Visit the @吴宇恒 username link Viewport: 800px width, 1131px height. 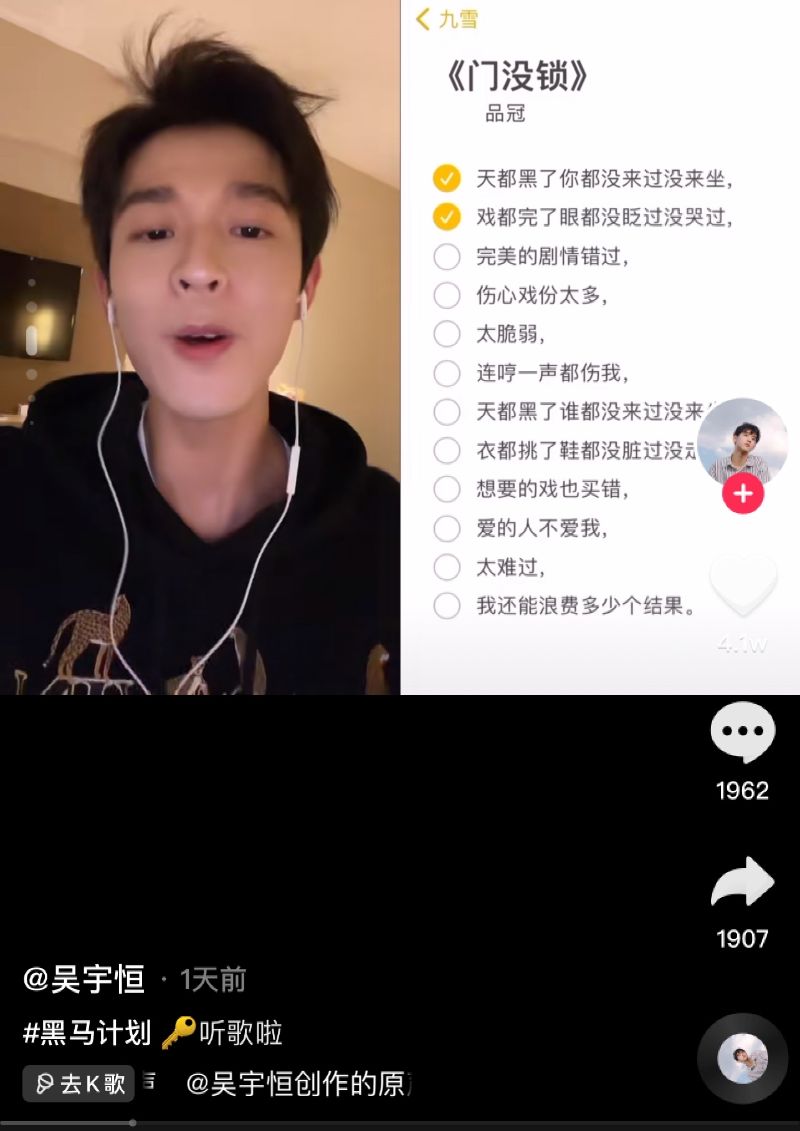coord(84,979)
